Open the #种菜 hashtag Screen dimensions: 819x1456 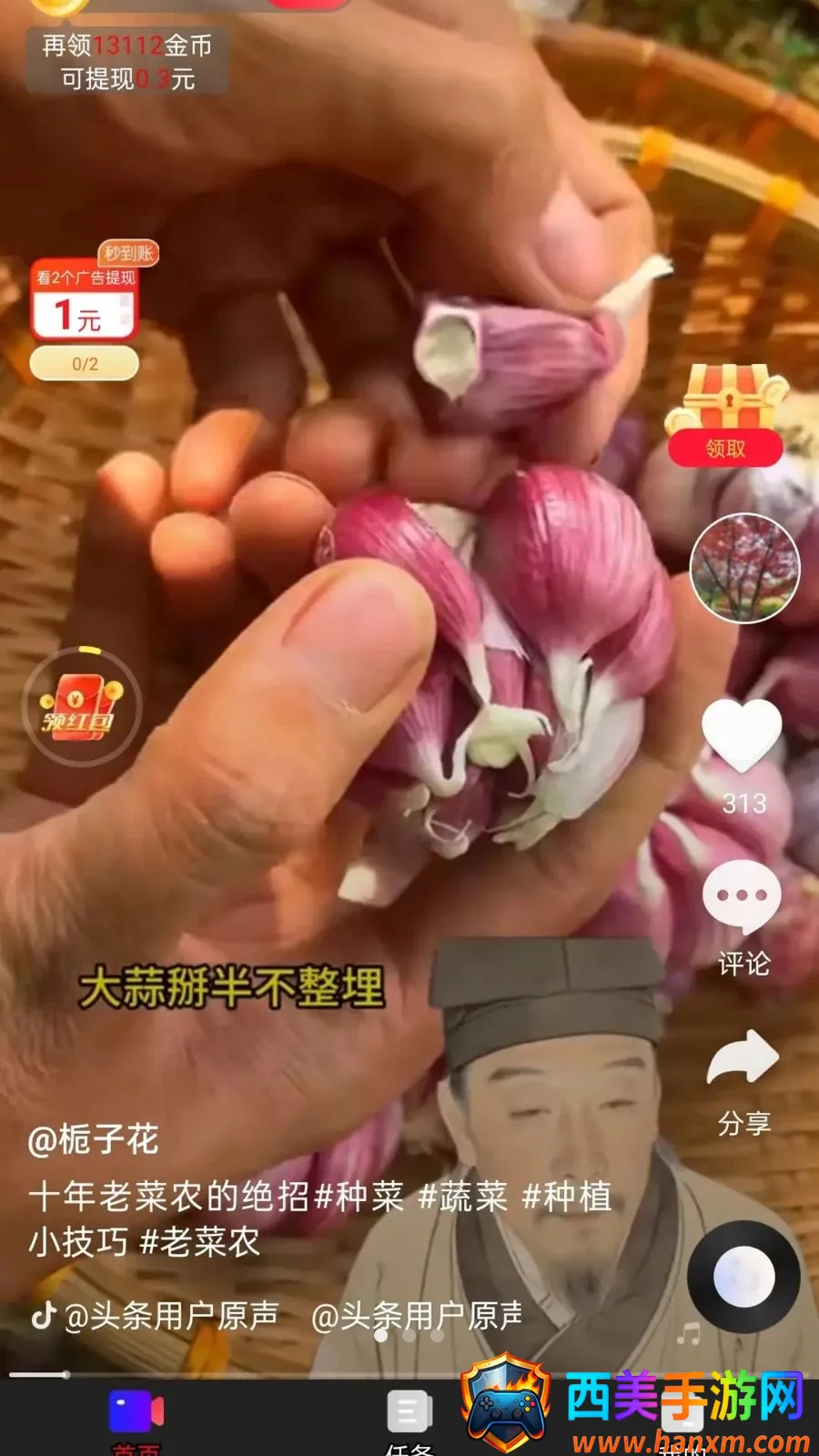[x=359, y=1196]
